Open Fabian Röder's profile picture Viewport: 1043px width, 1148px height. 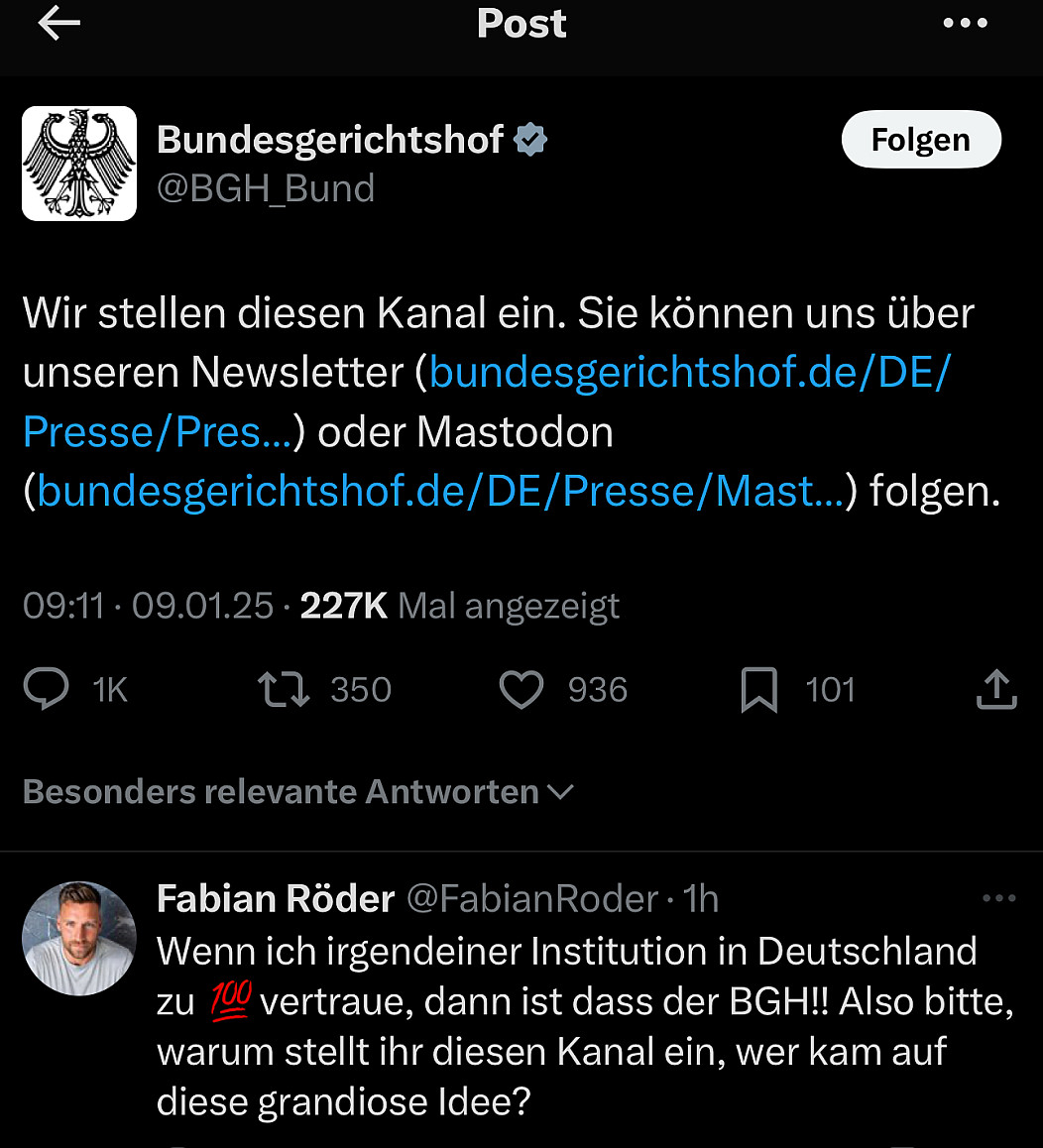(x=79, y=938)
